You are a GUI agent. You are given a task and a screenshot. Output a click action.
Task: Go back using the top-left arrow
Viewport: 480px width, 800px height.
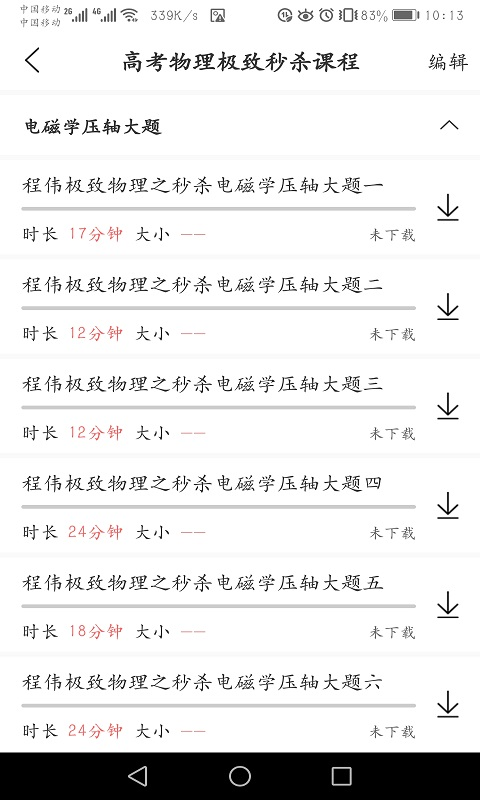[32, 61]
